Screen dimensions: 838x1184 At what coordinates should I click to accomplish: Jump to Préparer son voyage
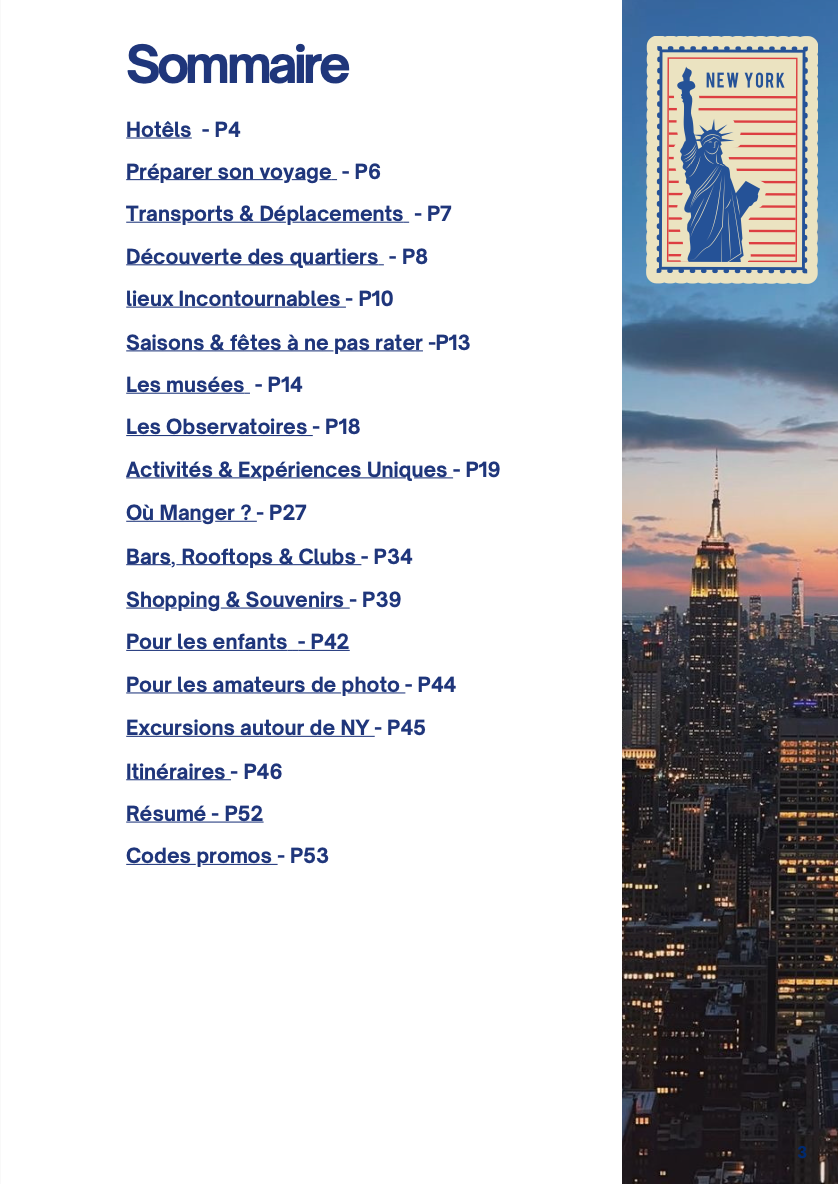pyautogui.click(x=229, y=172)
